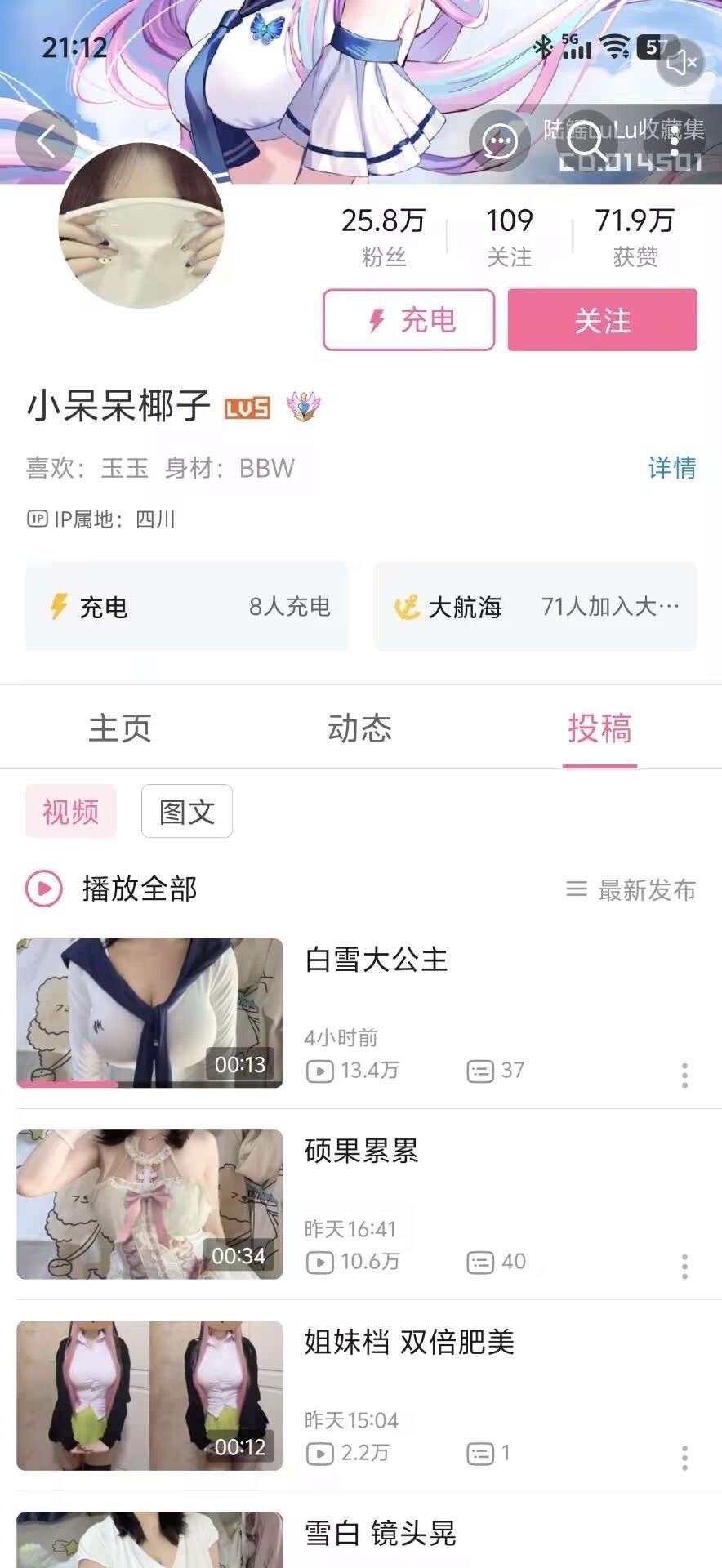Open more options for 硕果累累
Image resolution: width=722 pixels, height=1568 pixels.
click(684, 1266)
